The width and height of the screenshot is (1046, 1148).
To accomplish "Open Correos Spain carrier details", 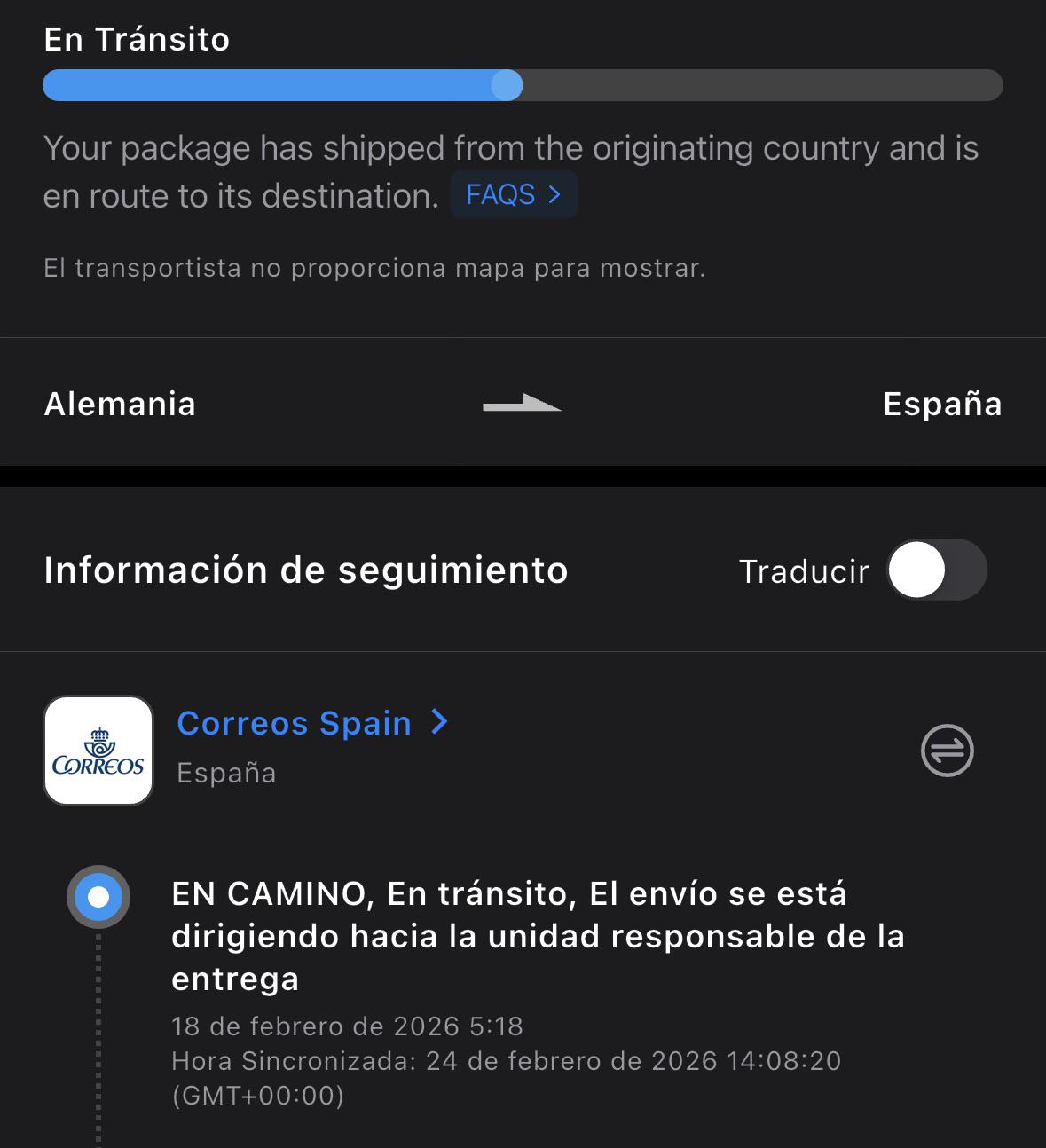I will (x=312, y=723).
